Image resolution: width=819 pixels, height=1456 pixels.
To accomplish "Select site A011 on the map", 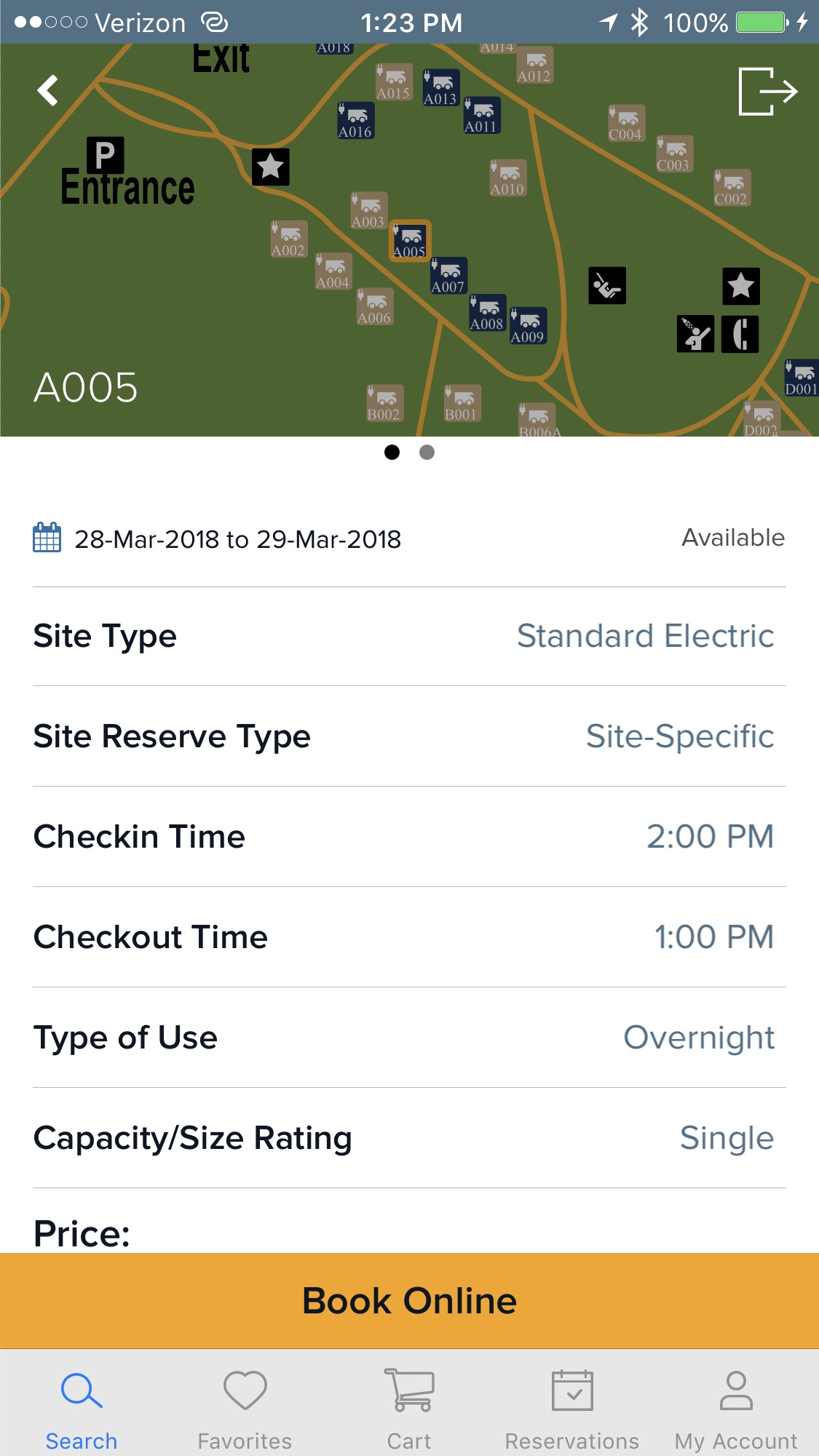I will point(481,116).
